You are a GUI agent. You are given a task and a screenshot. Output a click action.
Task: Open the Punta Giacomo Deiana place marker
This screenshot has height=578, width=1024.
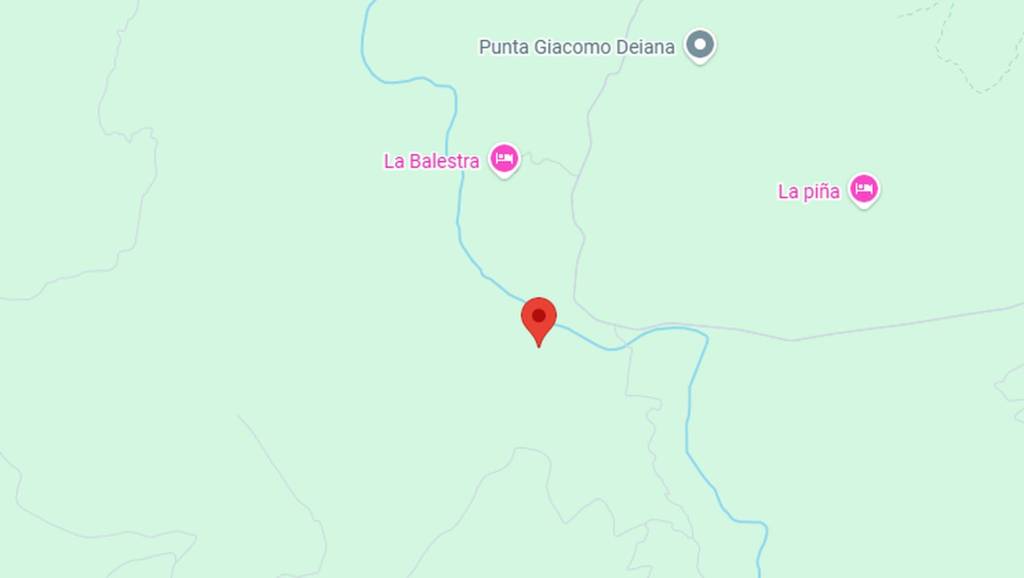click(x=700, y=44)
